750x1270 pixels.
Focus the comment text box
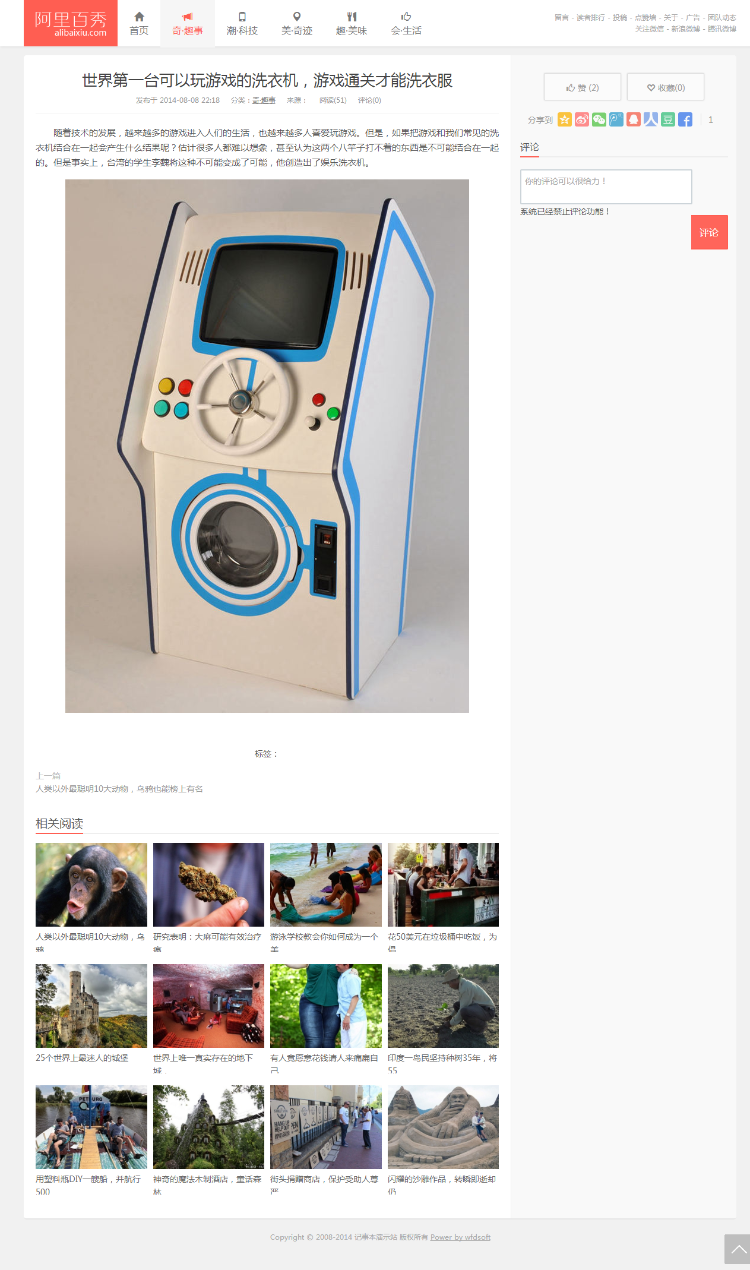605,186
